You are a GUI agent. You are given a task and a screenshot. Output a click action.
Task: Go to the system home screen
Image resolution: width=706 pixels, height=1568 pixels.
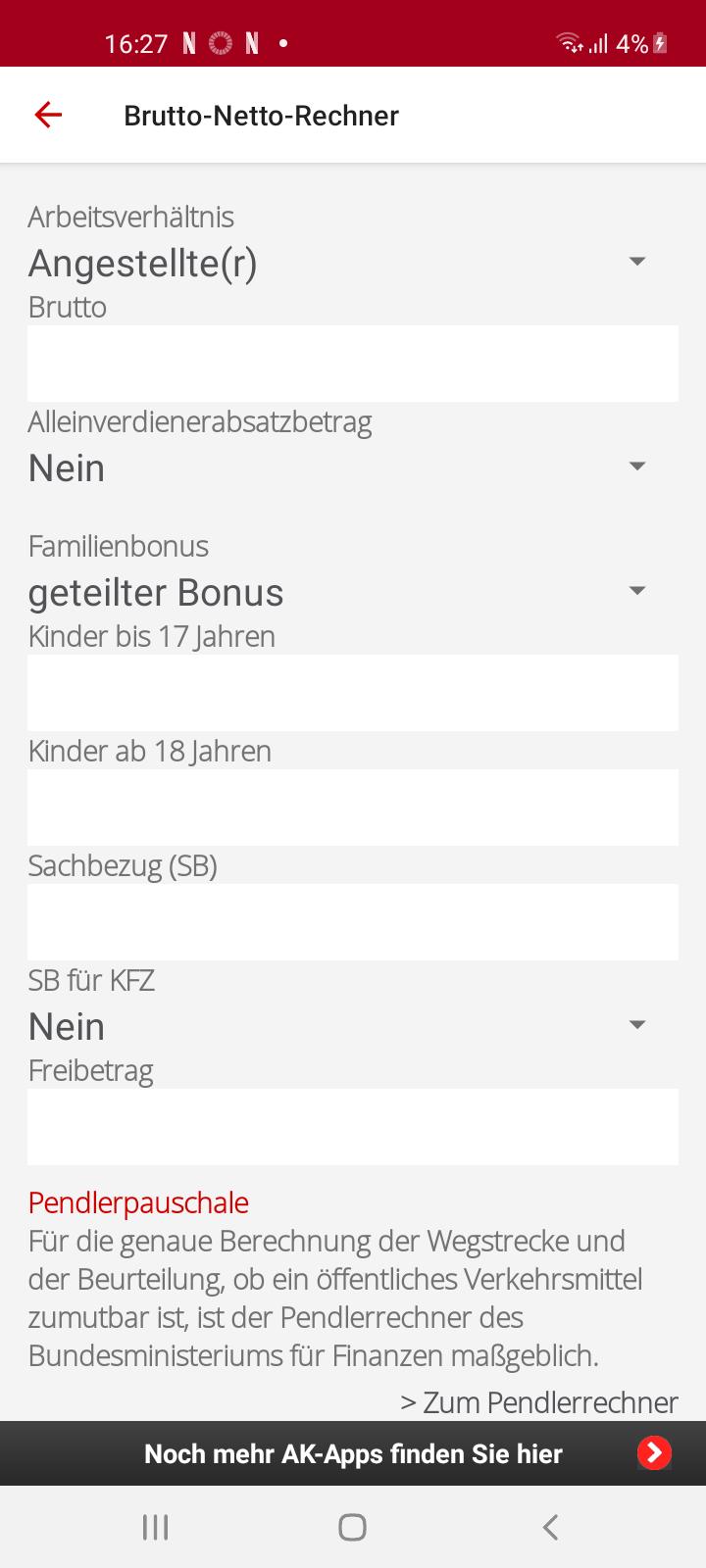[x=352, y=1527]
